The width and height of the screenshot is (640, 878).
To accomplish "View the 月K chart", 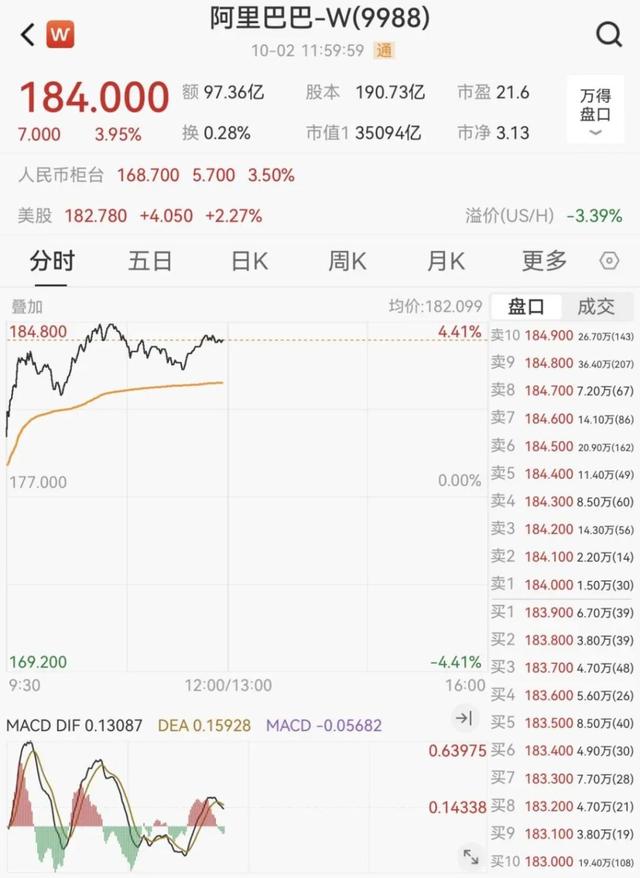I will tap(445, 261).
